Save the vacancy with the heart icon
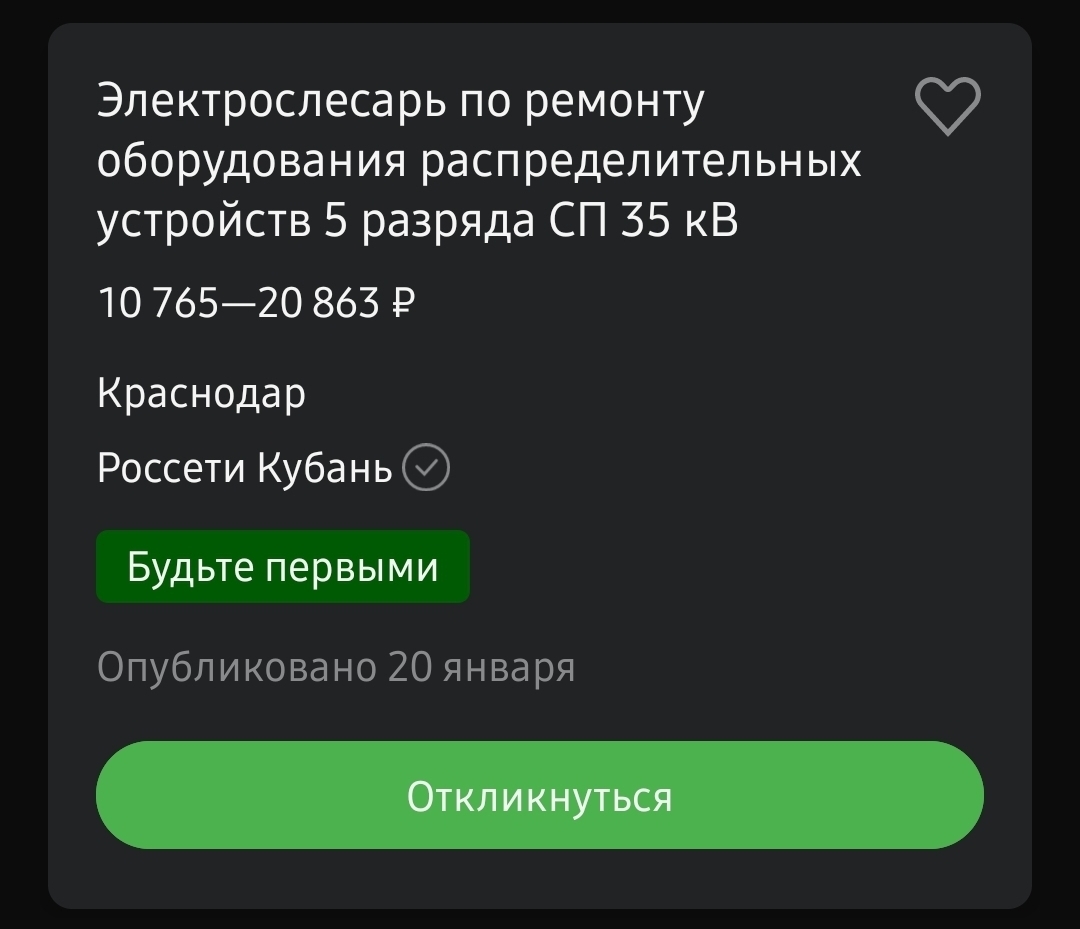 (947, 106)
